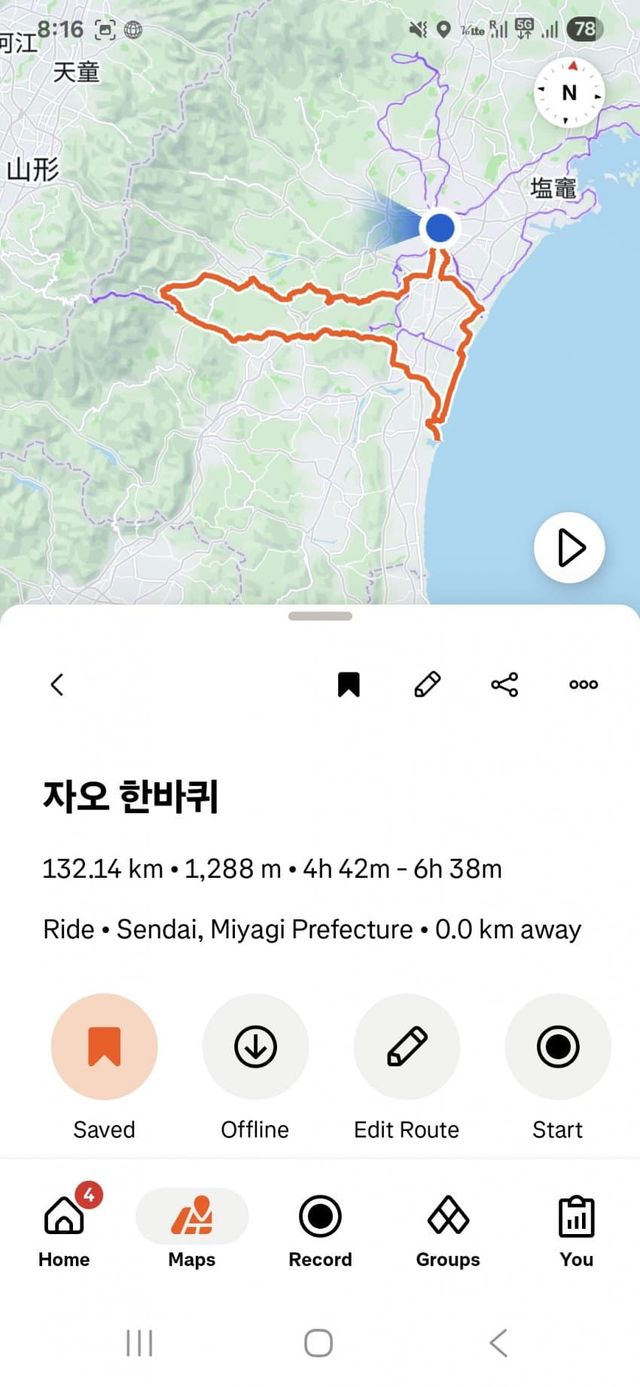Tap the Saved button to unsave route
This screenshot has height=1387, width=640.
tap(104, 1047)
